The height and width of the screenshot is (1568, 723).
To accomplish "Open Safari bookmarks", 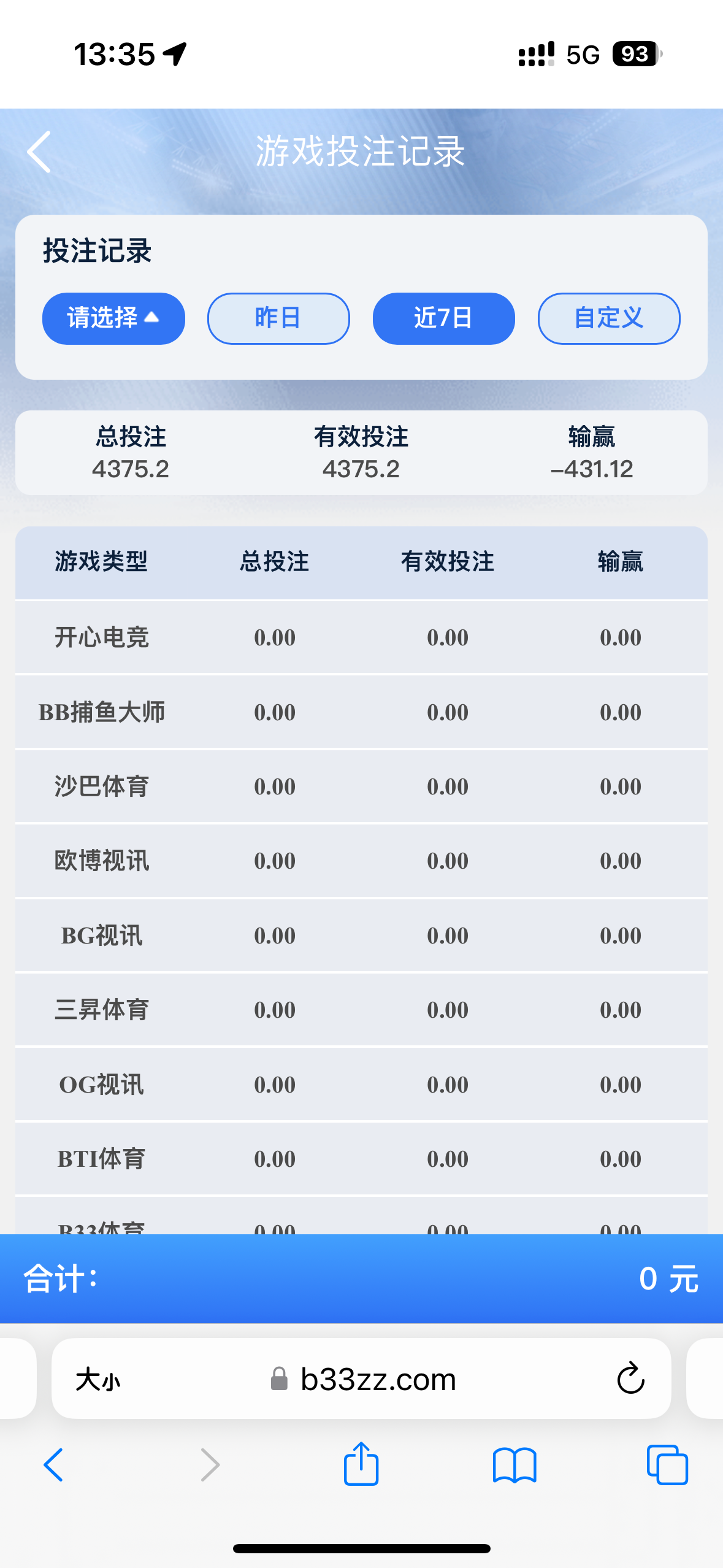I will pyautogui.click(x=515, y=1465).
